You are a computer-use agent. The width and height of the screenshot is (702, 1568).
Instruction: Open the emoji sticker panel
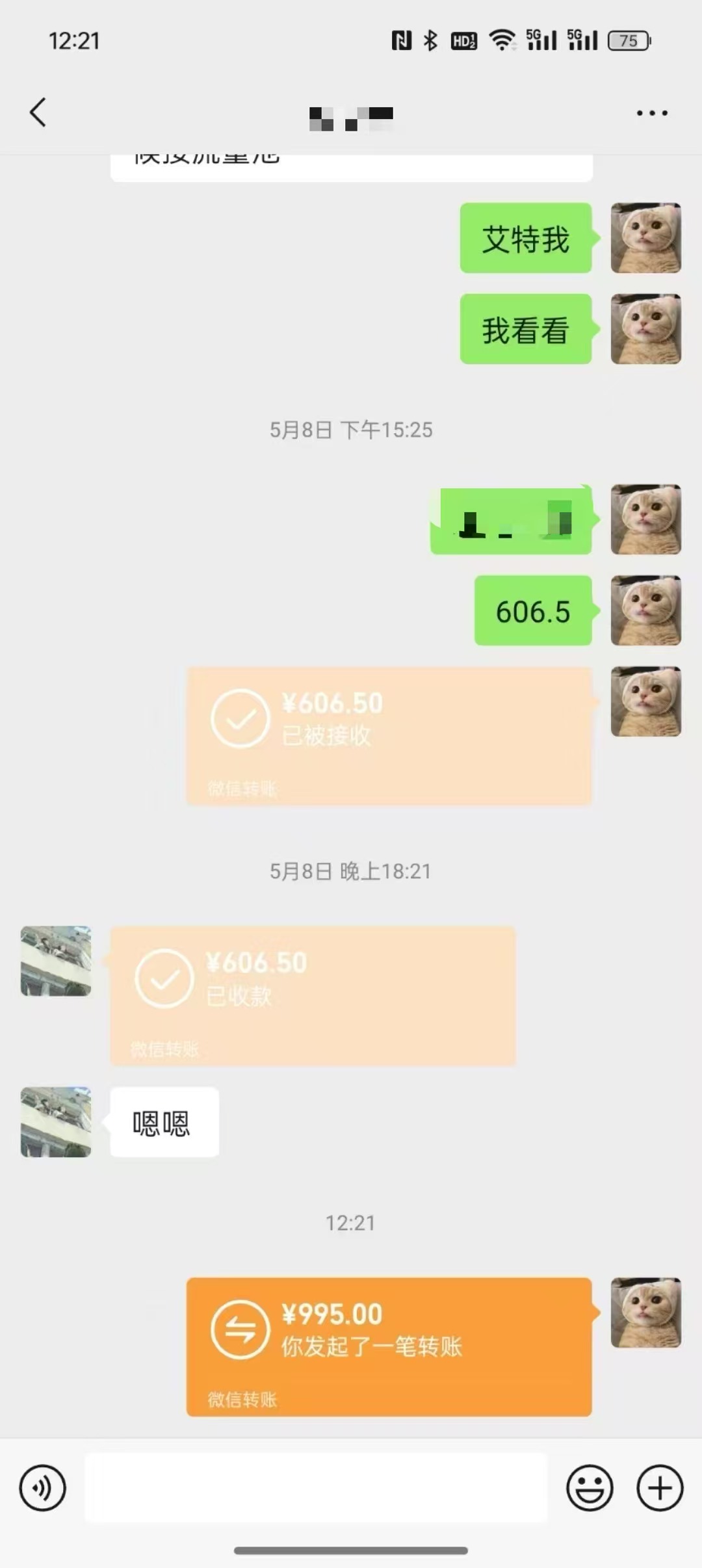[x=590, y=1487]
